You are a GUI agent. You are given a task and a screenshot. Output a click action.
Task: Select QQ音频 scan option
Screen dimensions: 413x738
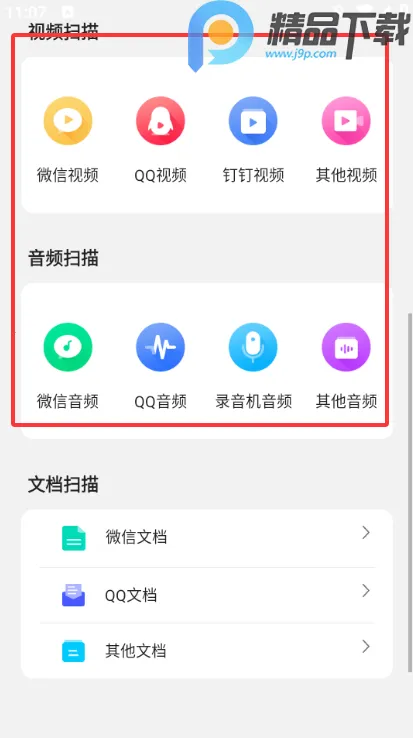pyautogui.click(x=161, y=366)
